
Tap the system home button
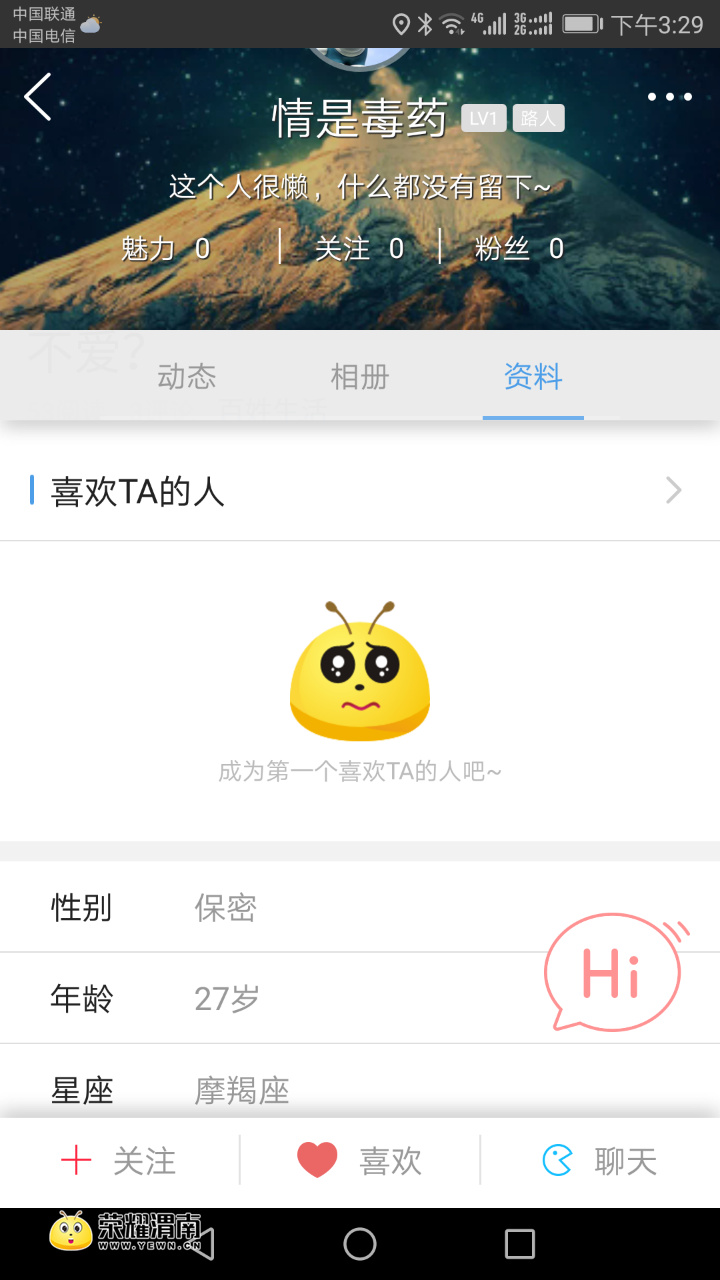pos(360,1244)
